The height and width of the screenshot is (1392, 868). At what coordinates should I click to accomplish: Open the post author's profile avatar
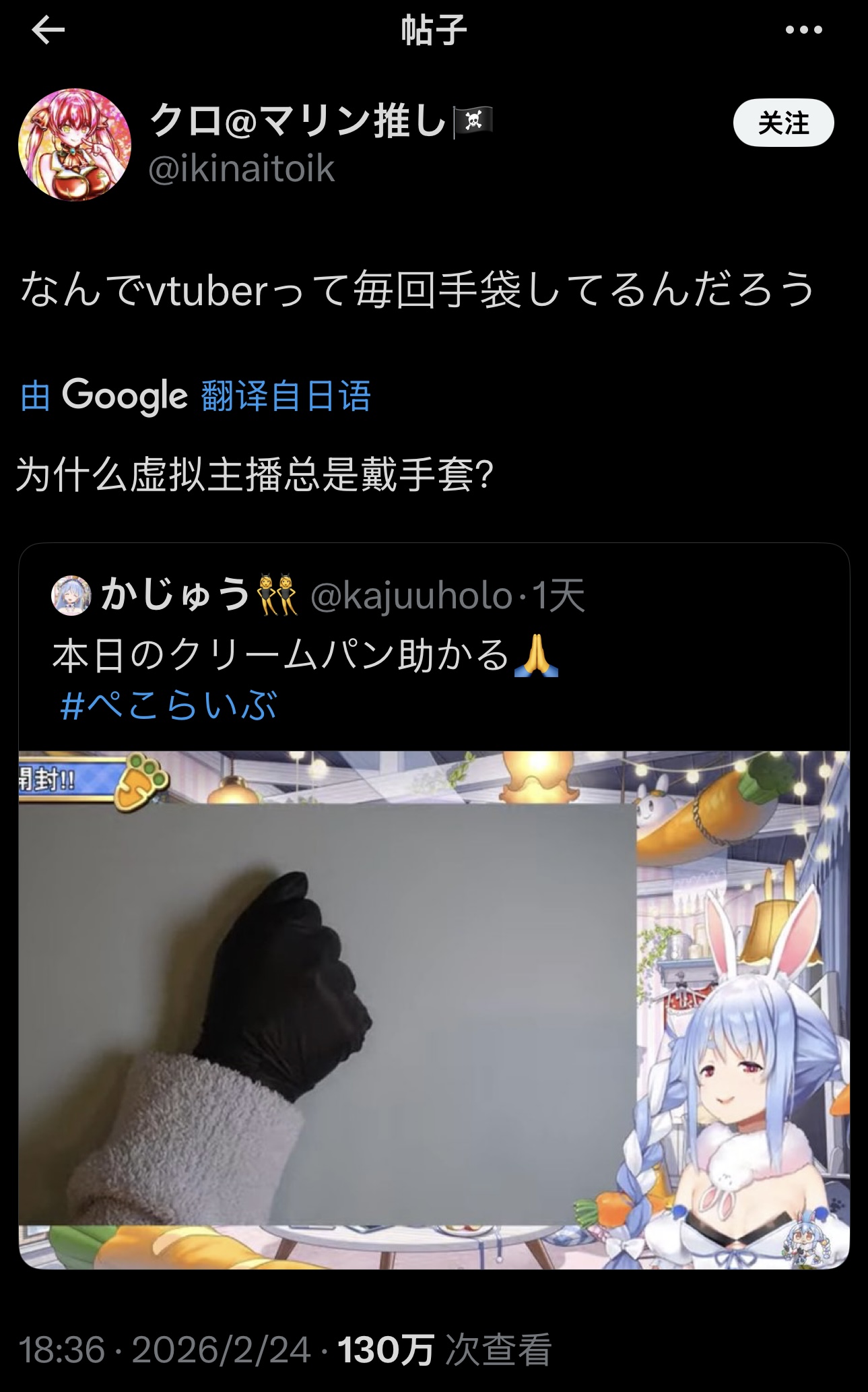coord(75,145)
